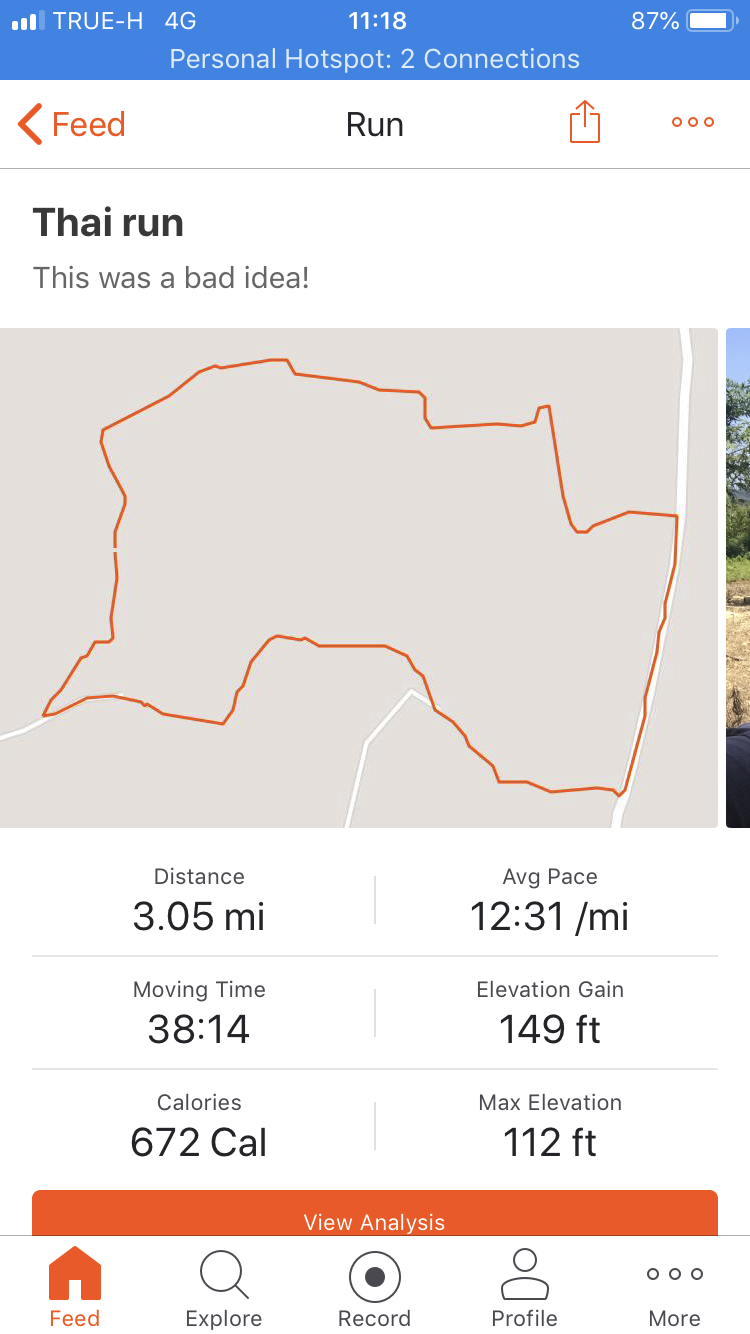Screen dimensions: 750x1334
Task: Go to the Profile tab
Action: [x=525, y=1287]
